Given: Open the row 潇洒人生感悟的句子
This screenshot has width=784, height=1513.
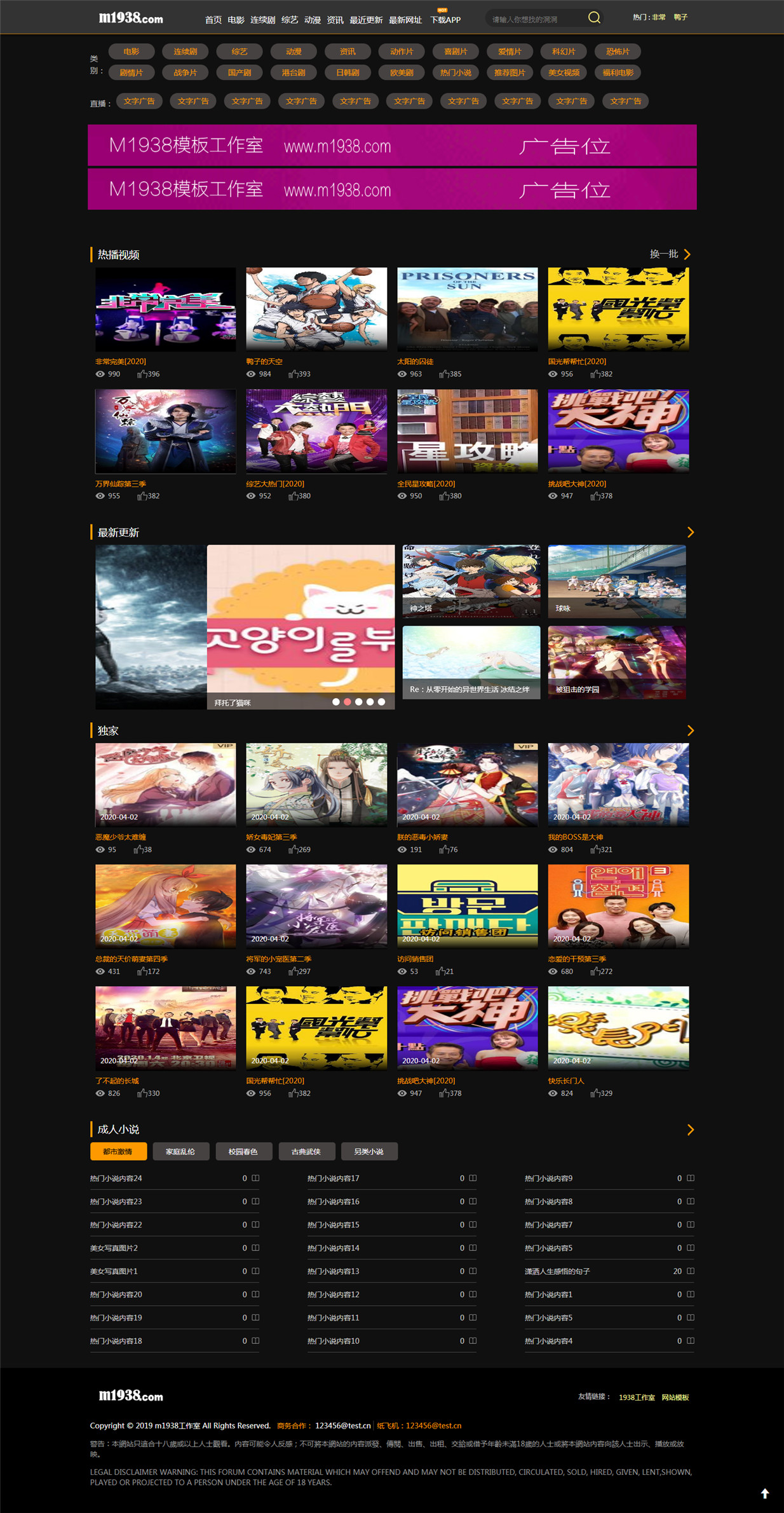Looking at the screenshot, I should click(x=609, y=1271).
